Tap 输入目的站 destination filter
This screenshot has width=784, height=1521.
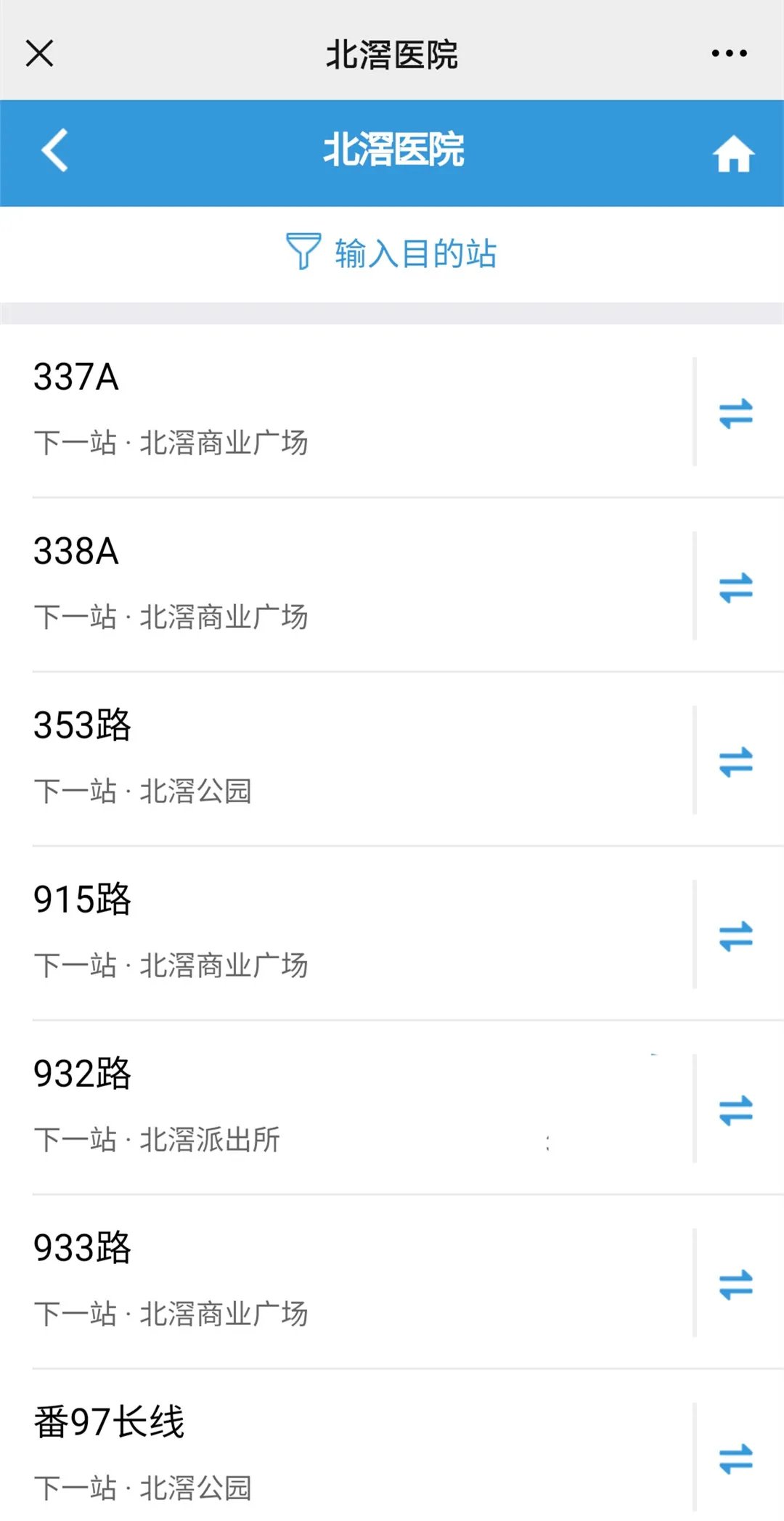(392, 253)
